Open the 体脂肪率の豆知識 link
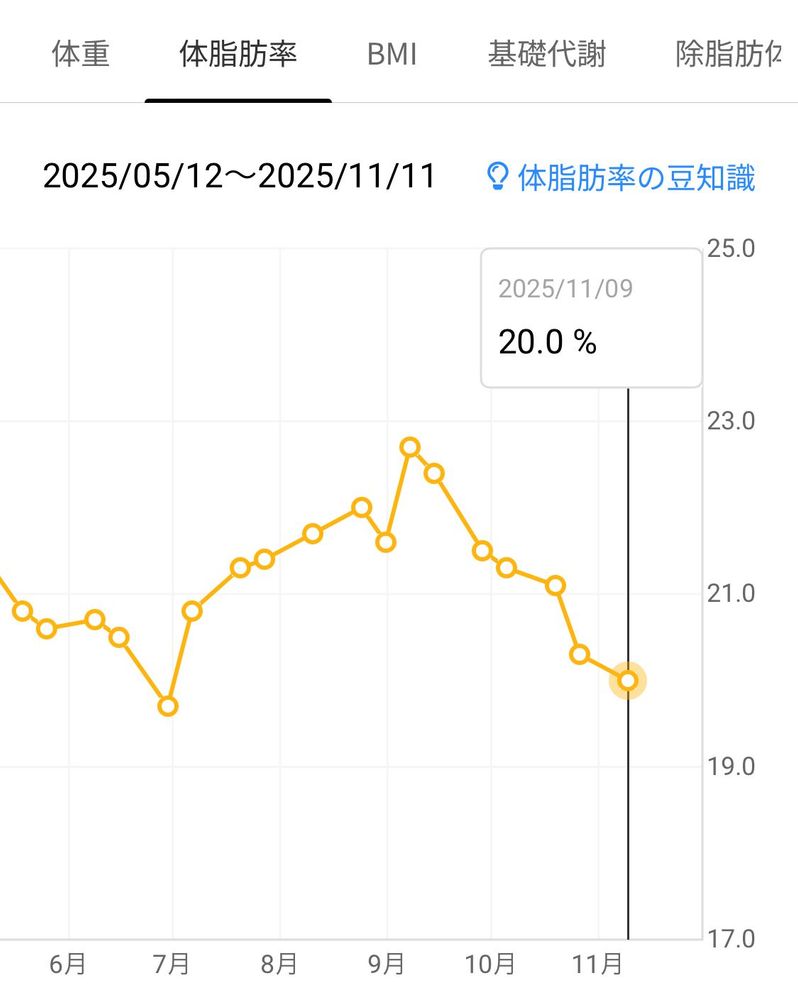This screenshot has height=1000, width=798. tap(621, 177)
